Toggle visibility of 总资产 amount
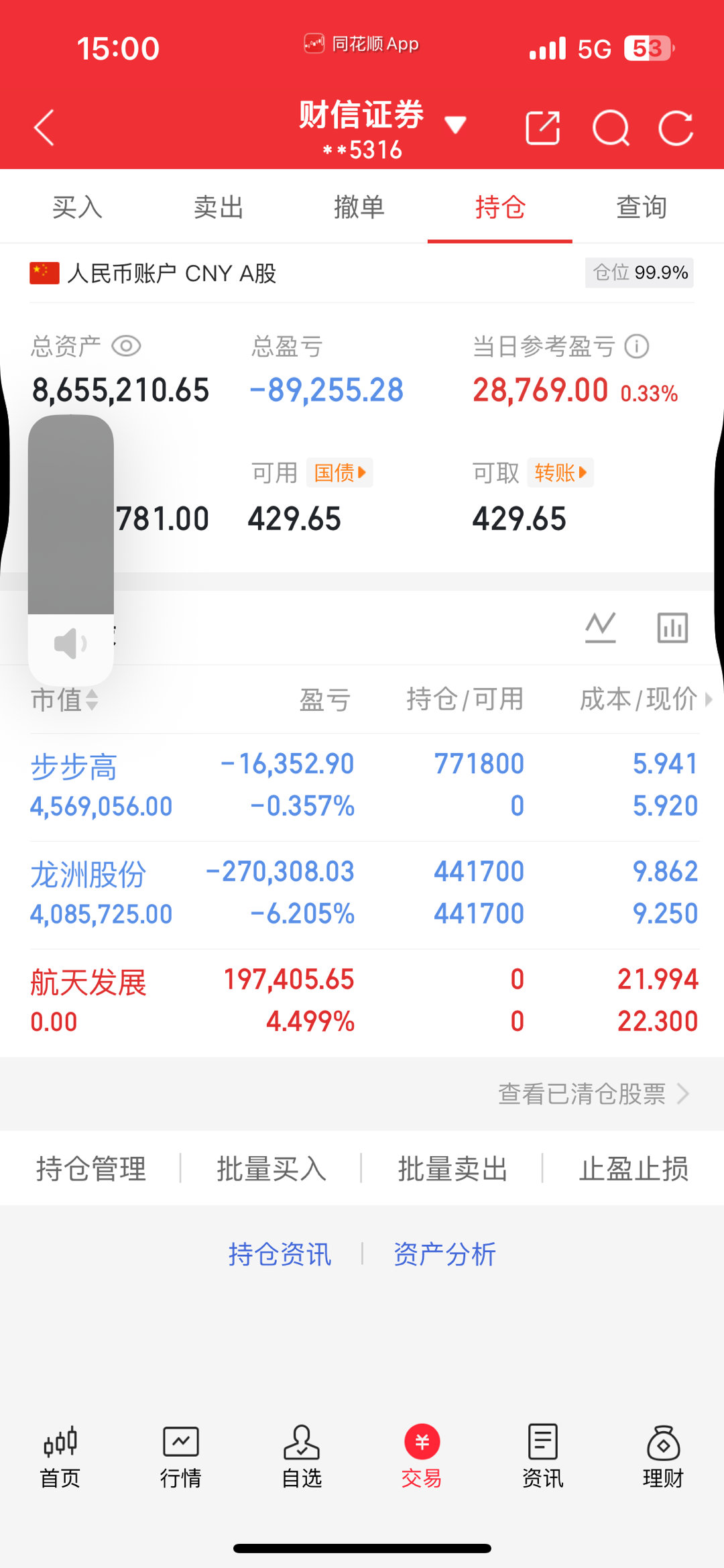 point(128,346)
